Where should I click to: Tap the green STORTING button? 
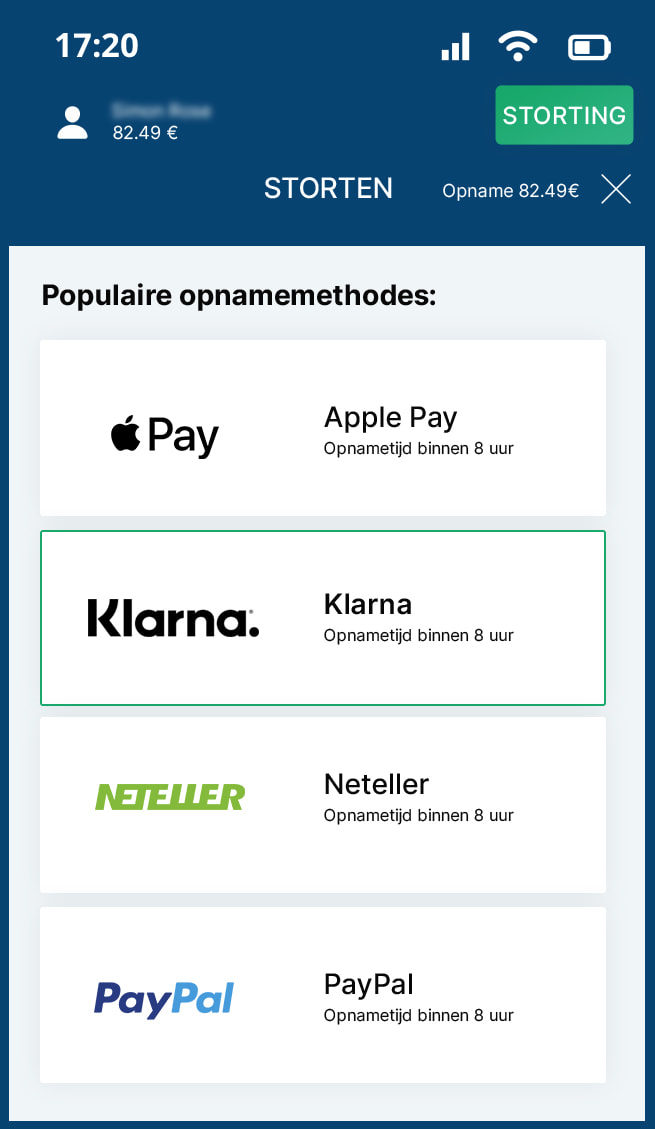pyautogui.click(x=564, y=115)
